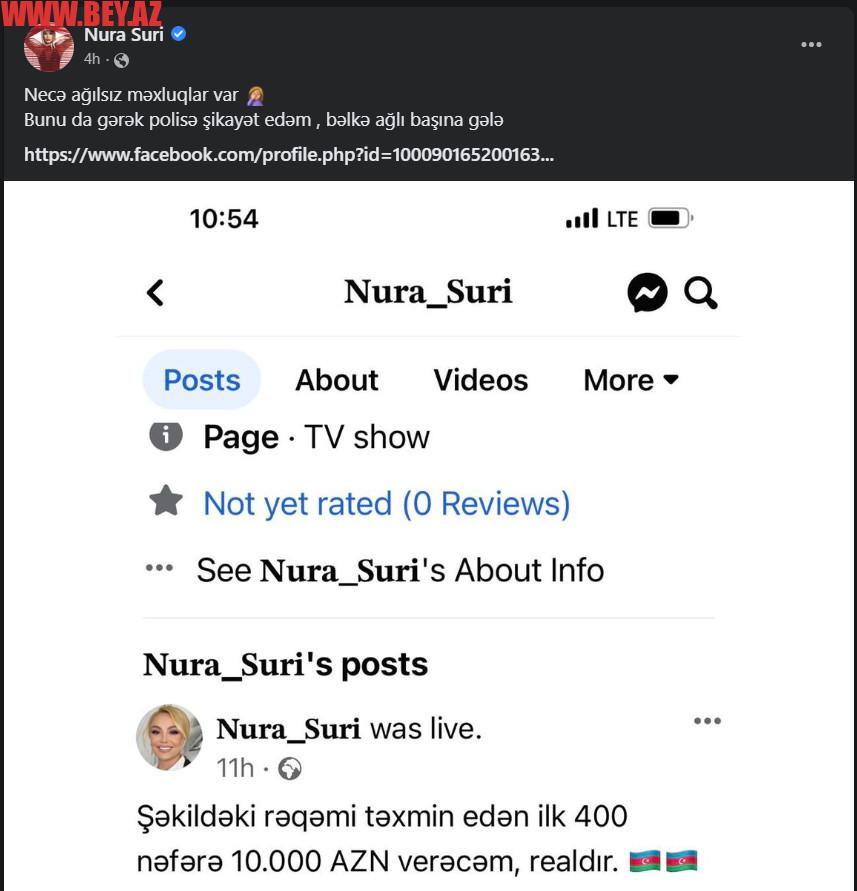
Task: Open Nura Suri's profile picture
Action: pyautogui.click(x=48, y=47)
